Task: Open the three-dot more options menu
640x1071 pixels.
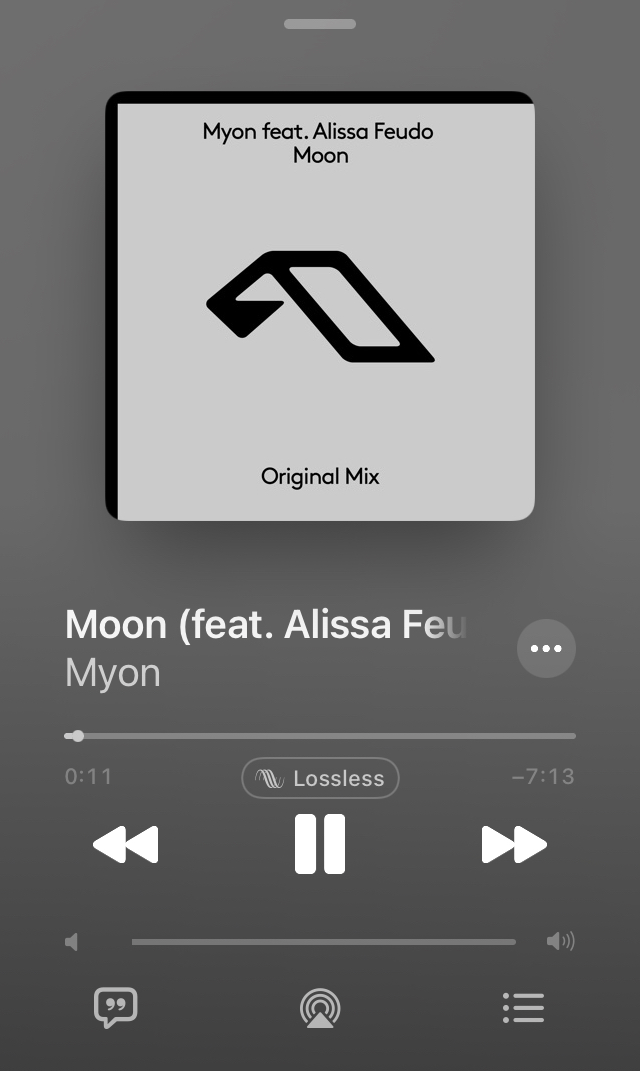Action: click(x=546, y=648)
